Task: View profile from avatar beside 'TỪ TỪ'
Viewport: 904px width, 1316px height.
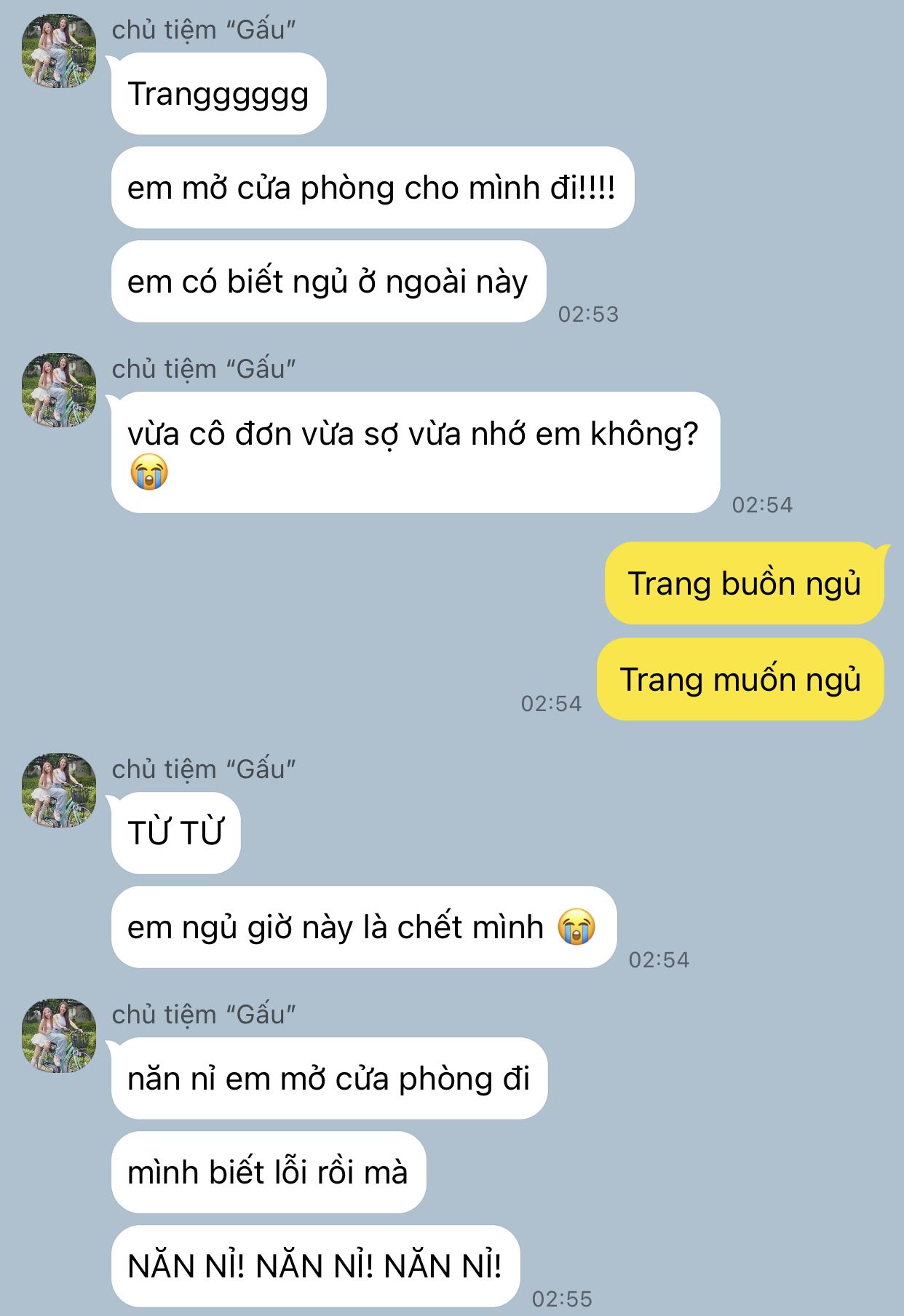Action: point(59,790)
